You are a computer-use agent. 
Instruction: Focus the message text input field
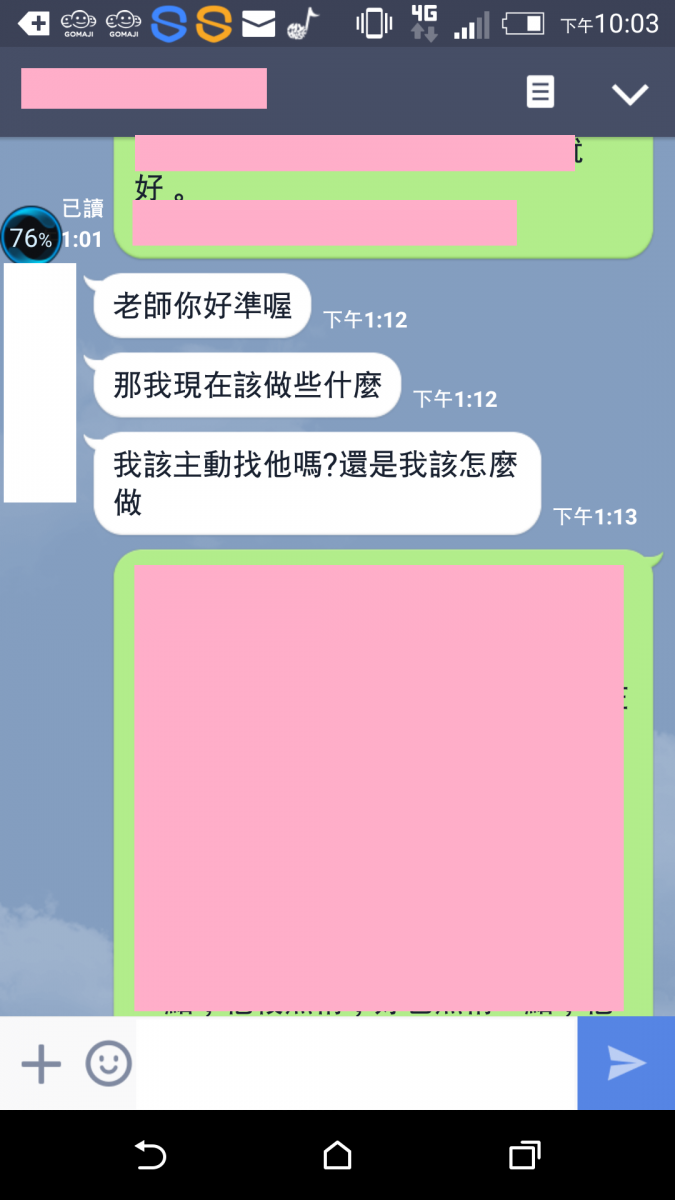pyautogui.click(x=355, y=1063)
